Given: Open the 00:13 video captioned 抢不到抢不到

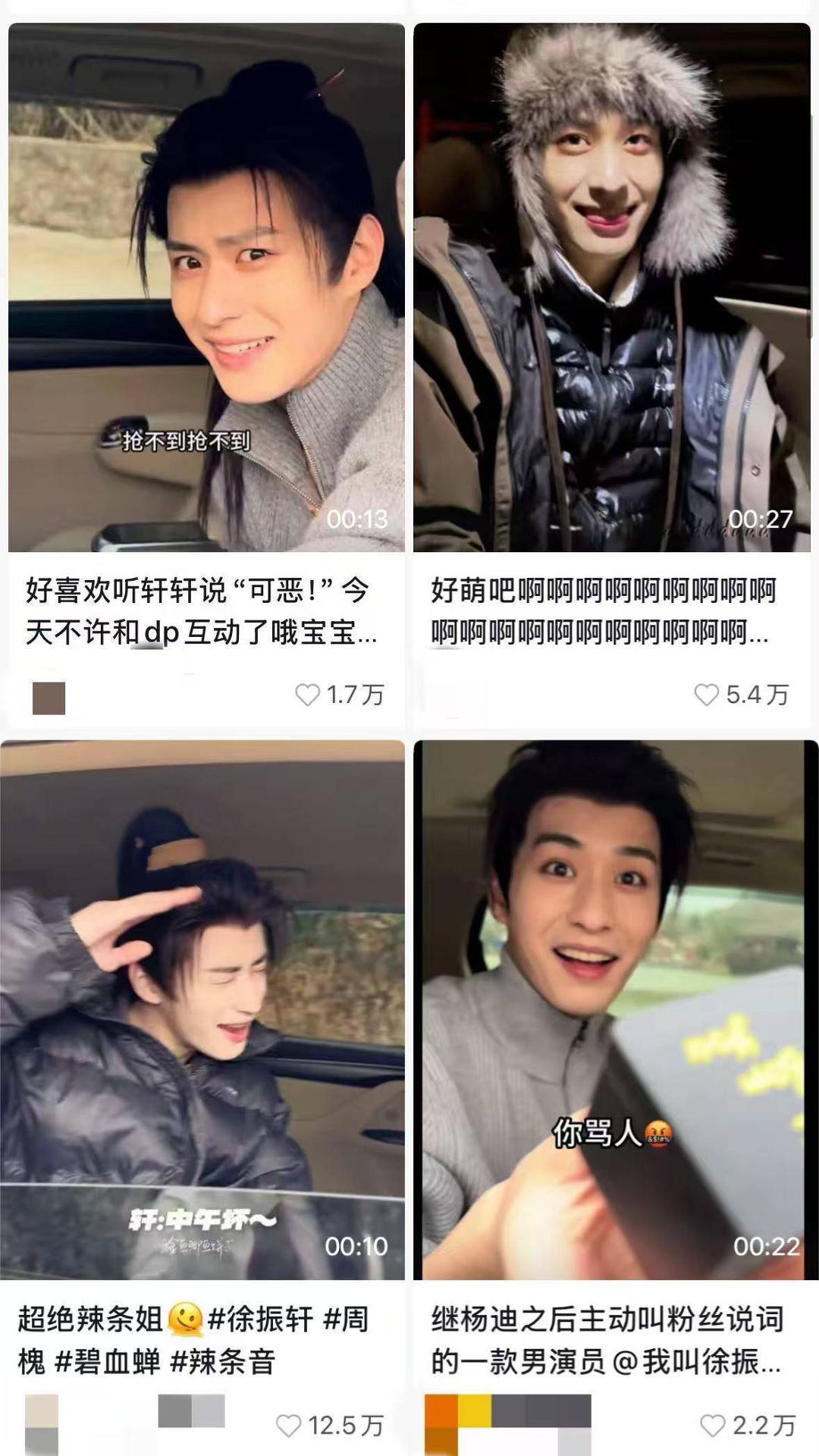Looking at the screenshot, I should tap(206, 288).
